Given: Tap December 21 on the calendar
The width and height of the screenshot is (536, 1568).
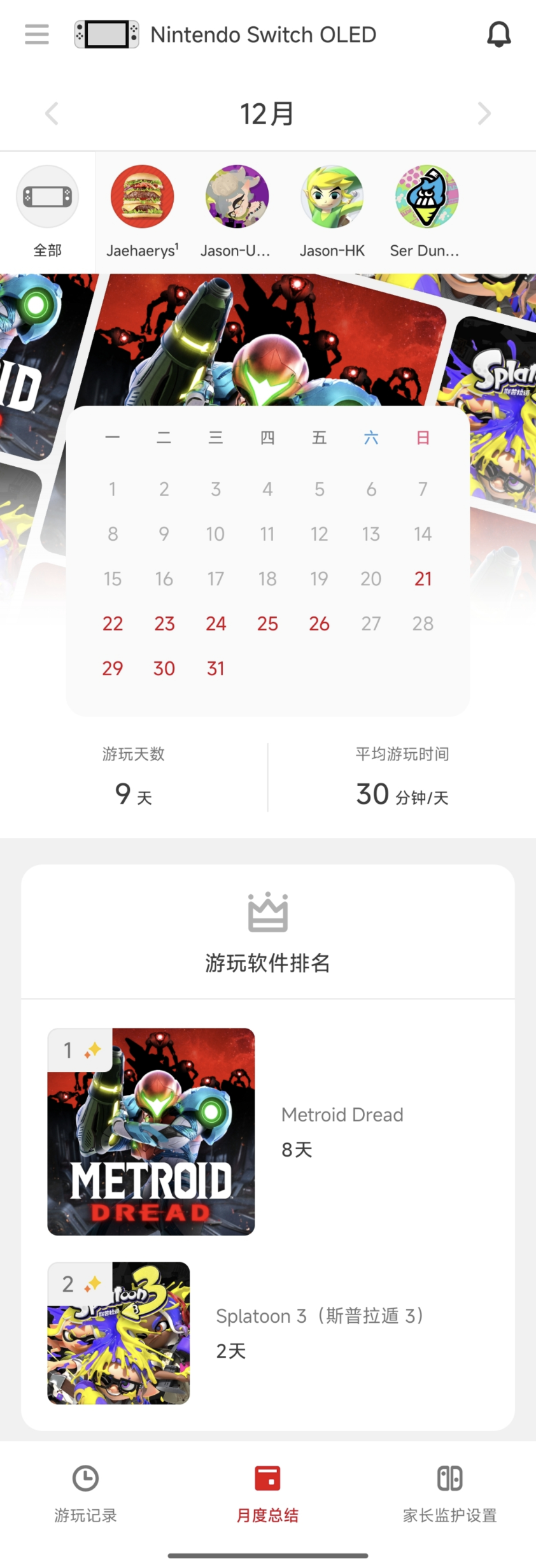Looking at the screenshot, I should click(423, 579).
